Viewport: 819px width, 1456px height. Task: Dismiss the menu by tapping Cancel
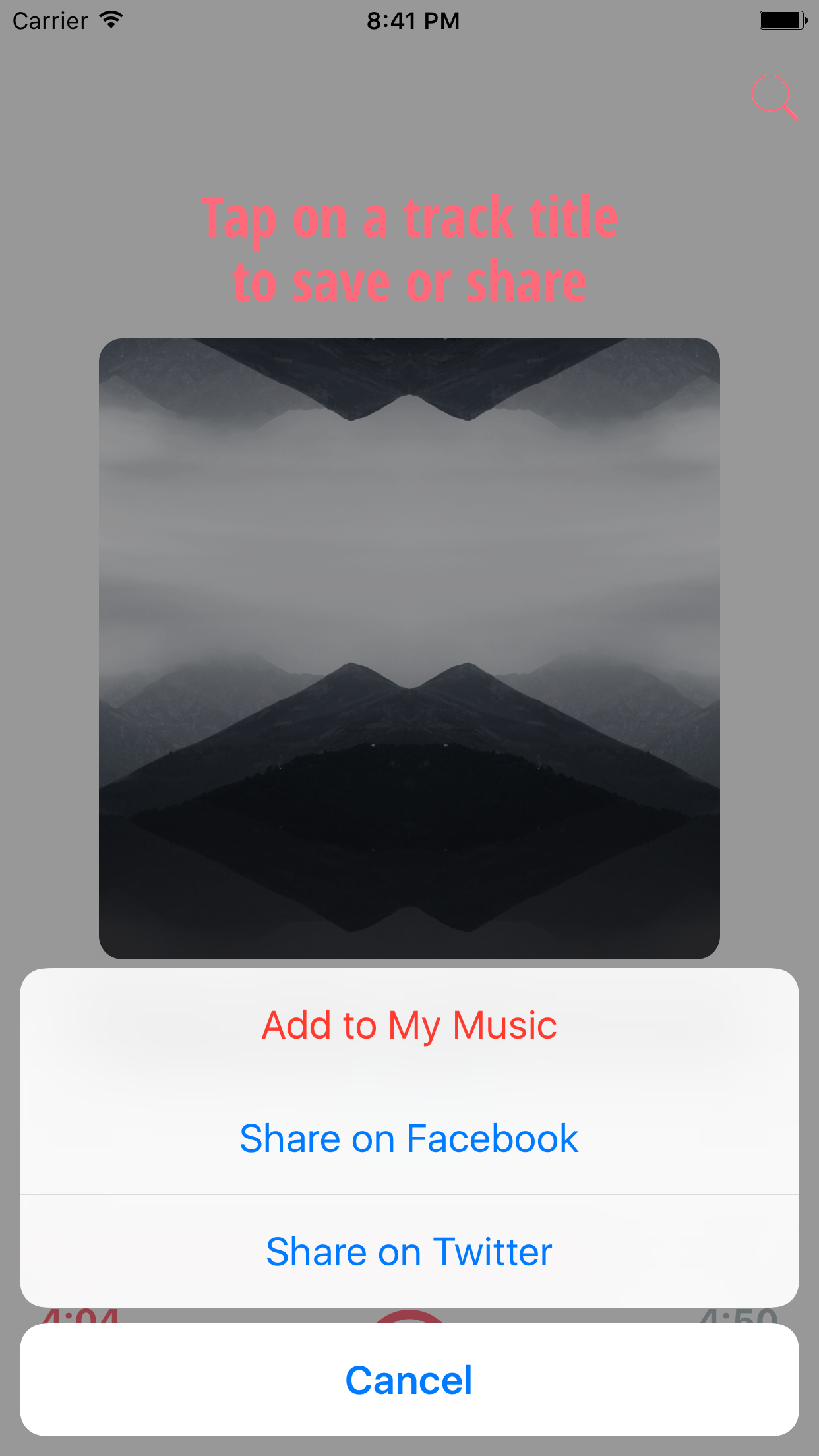(409, 1380)
